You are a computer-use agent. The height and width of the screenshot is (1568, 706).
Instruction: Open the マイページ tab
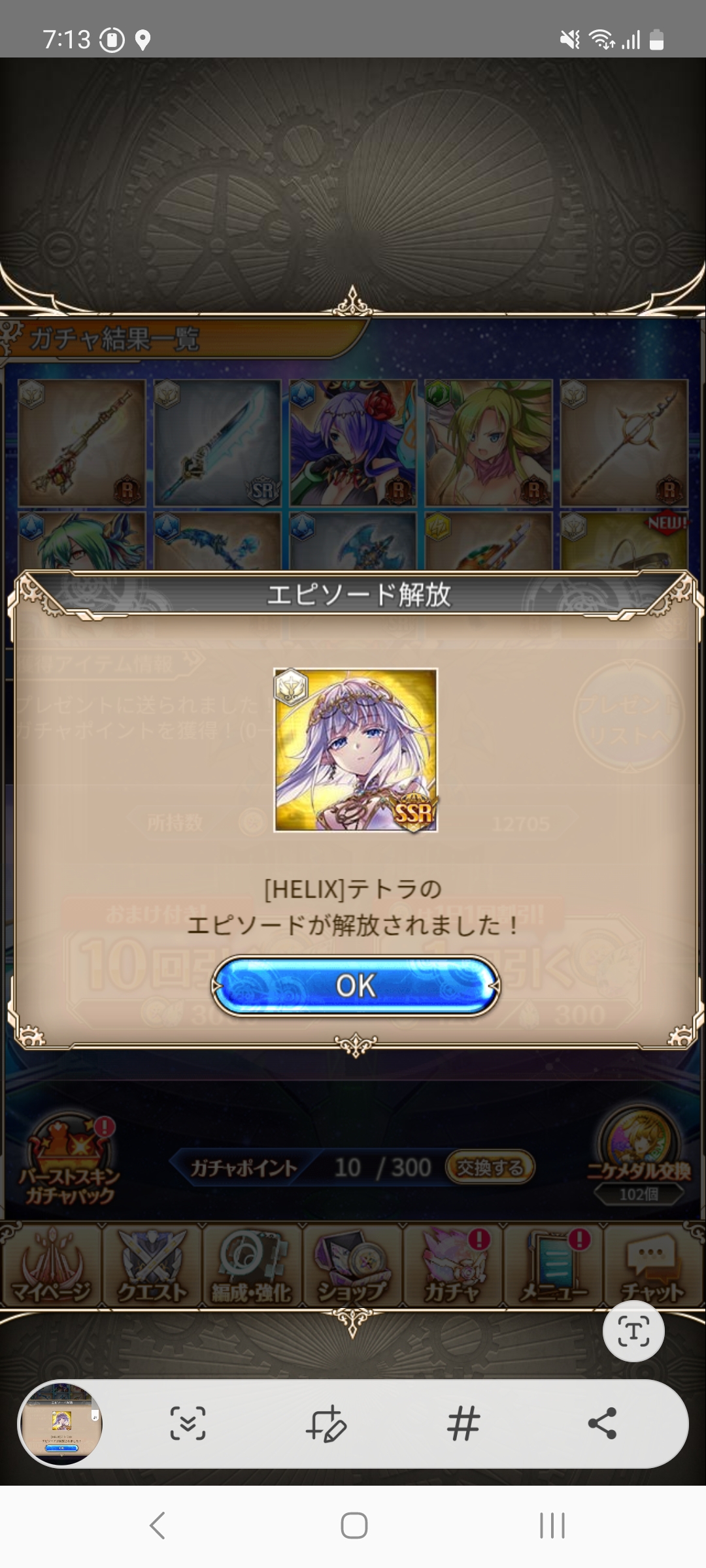[x=51, y=1266]
